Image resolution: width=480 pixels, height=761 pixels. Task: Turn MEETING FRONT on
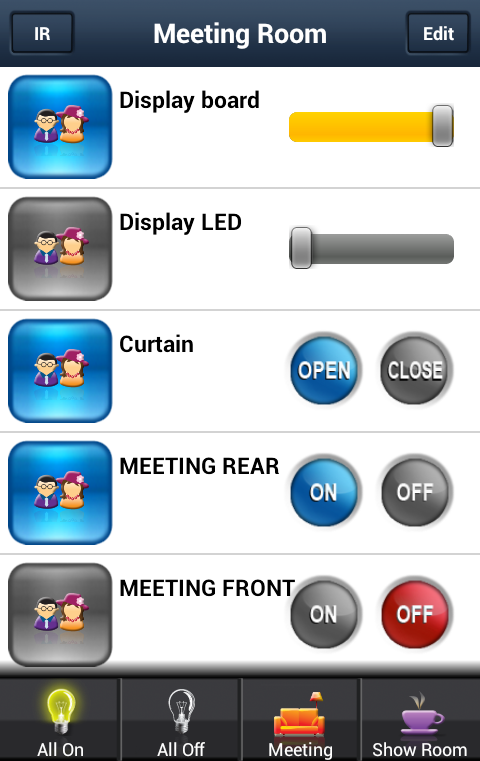coord(324,614)
